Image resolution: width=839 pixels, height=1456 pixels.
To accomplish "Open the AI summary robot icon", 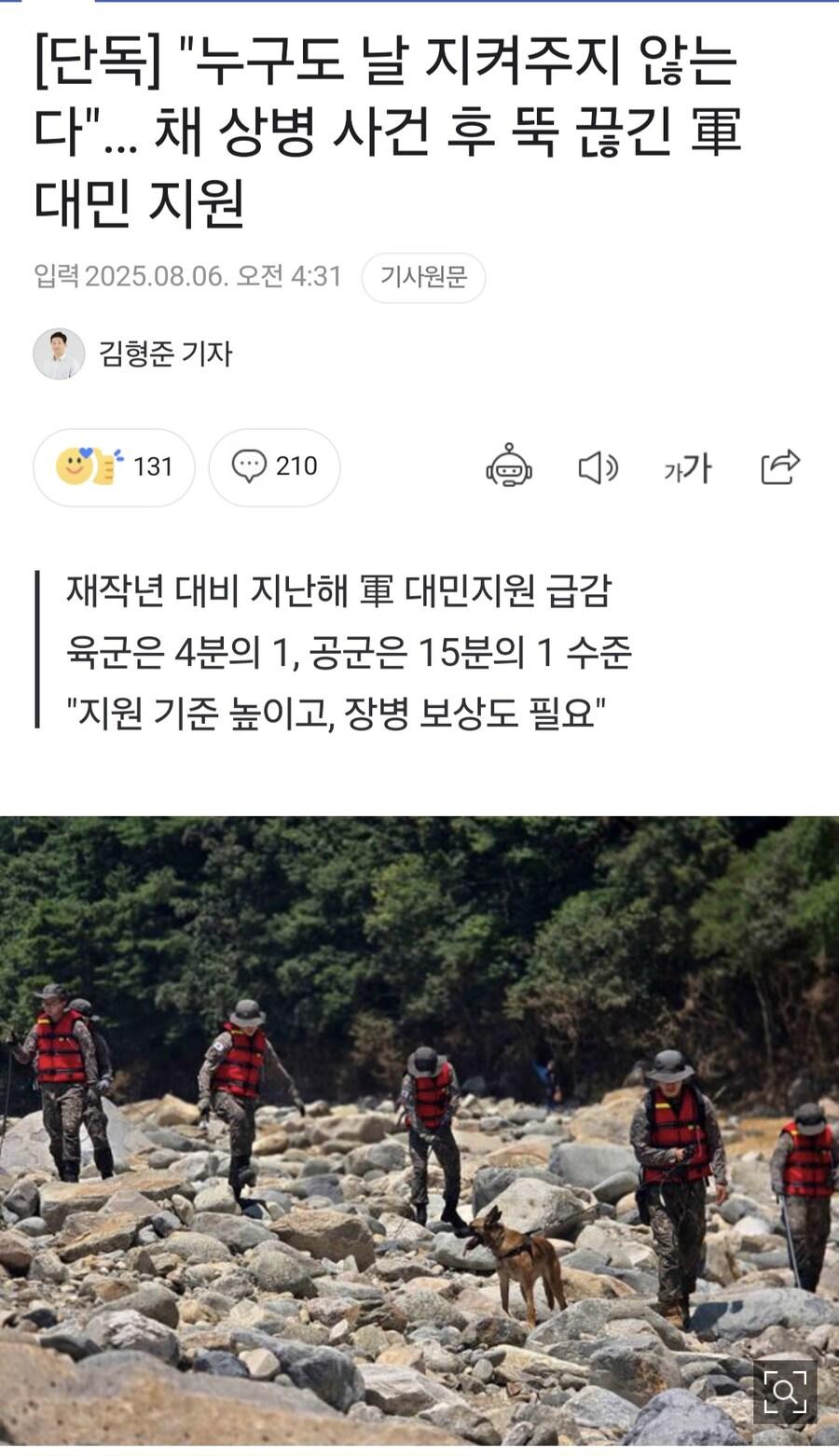I will point(509,466).
